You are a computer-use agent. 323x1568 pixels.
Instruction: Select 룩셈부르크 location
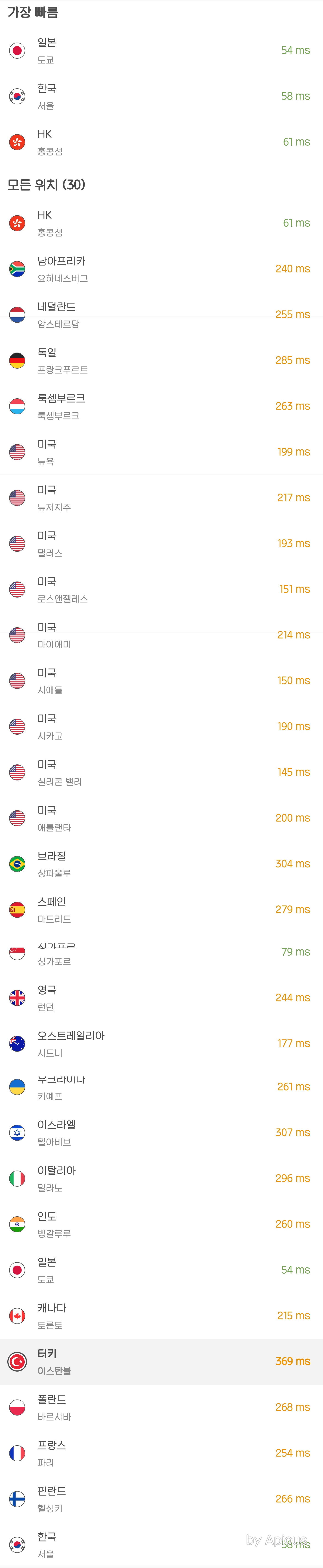[161, 406]
